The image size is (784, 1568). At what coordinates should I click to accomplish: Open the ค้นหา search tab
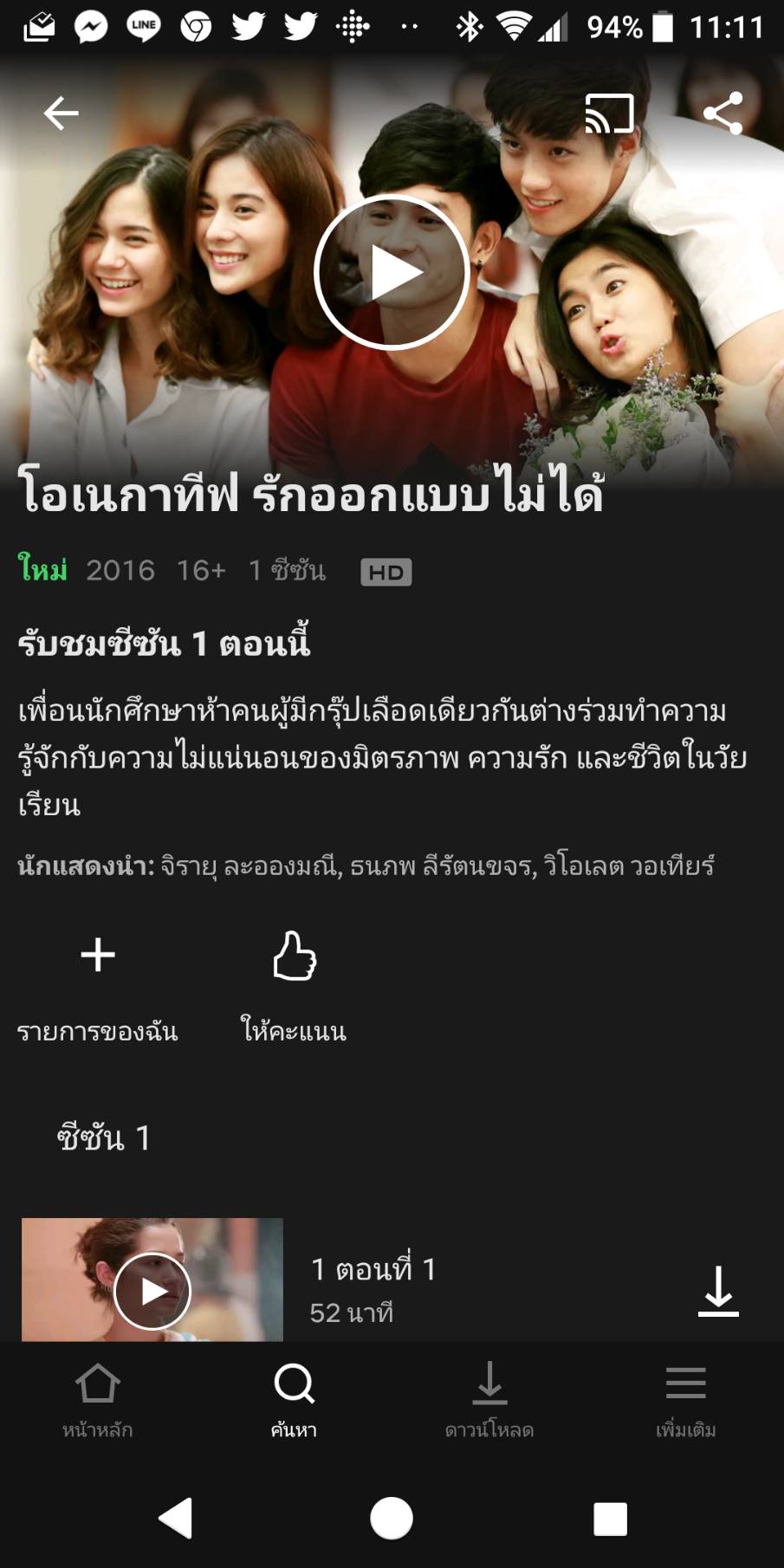point(294,1398)
